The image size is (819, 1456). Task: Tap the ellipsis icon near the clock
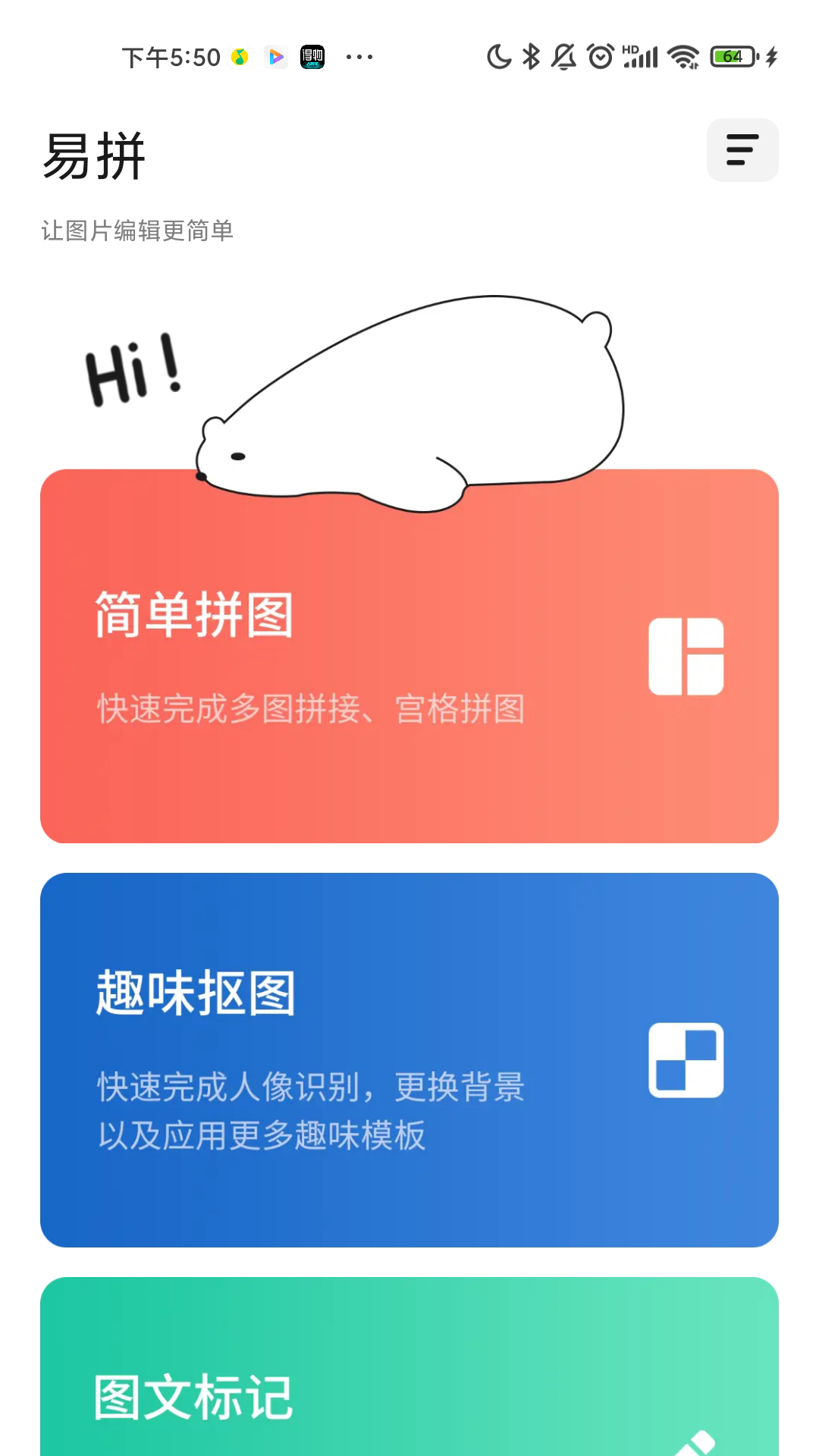359,56
